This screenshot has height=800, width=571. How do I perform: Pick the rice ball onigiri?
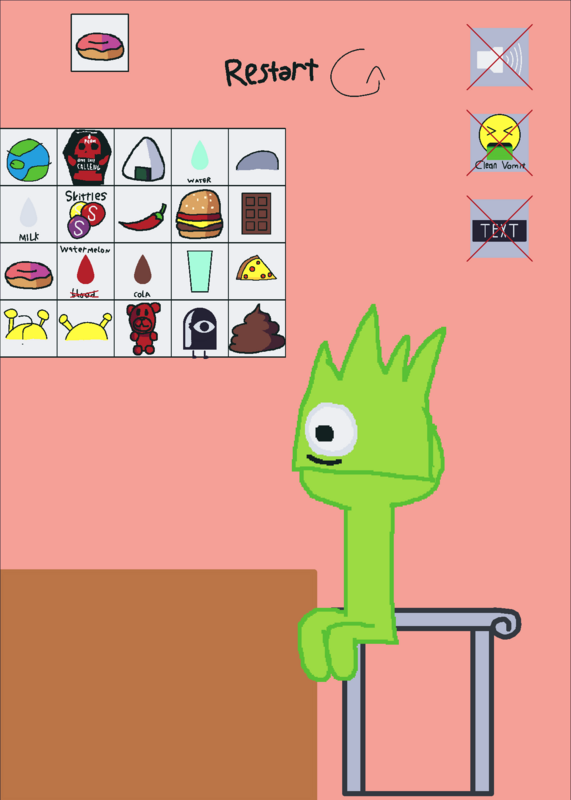coord(143,157)
